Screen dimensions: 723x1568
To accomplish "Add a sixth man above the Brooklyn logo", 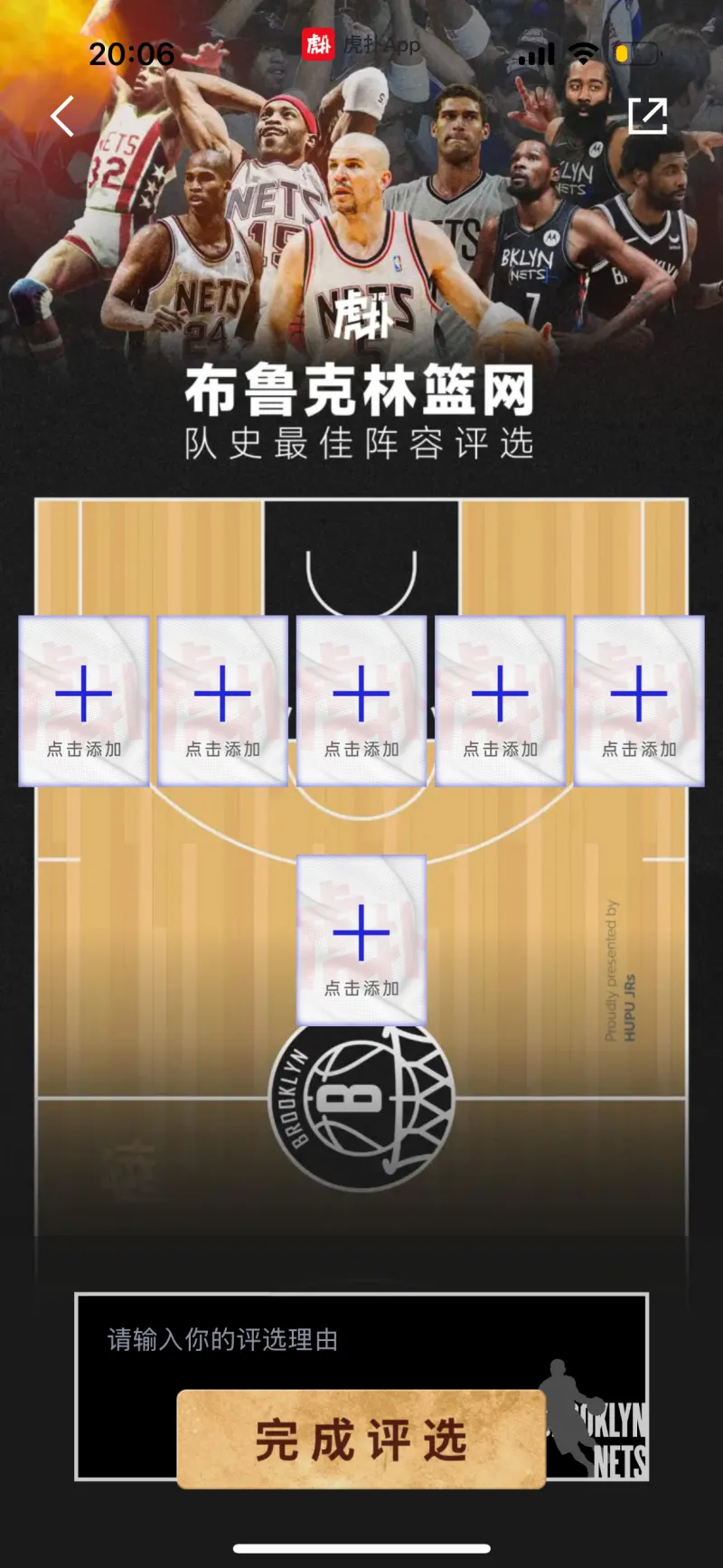I will 361,940.
